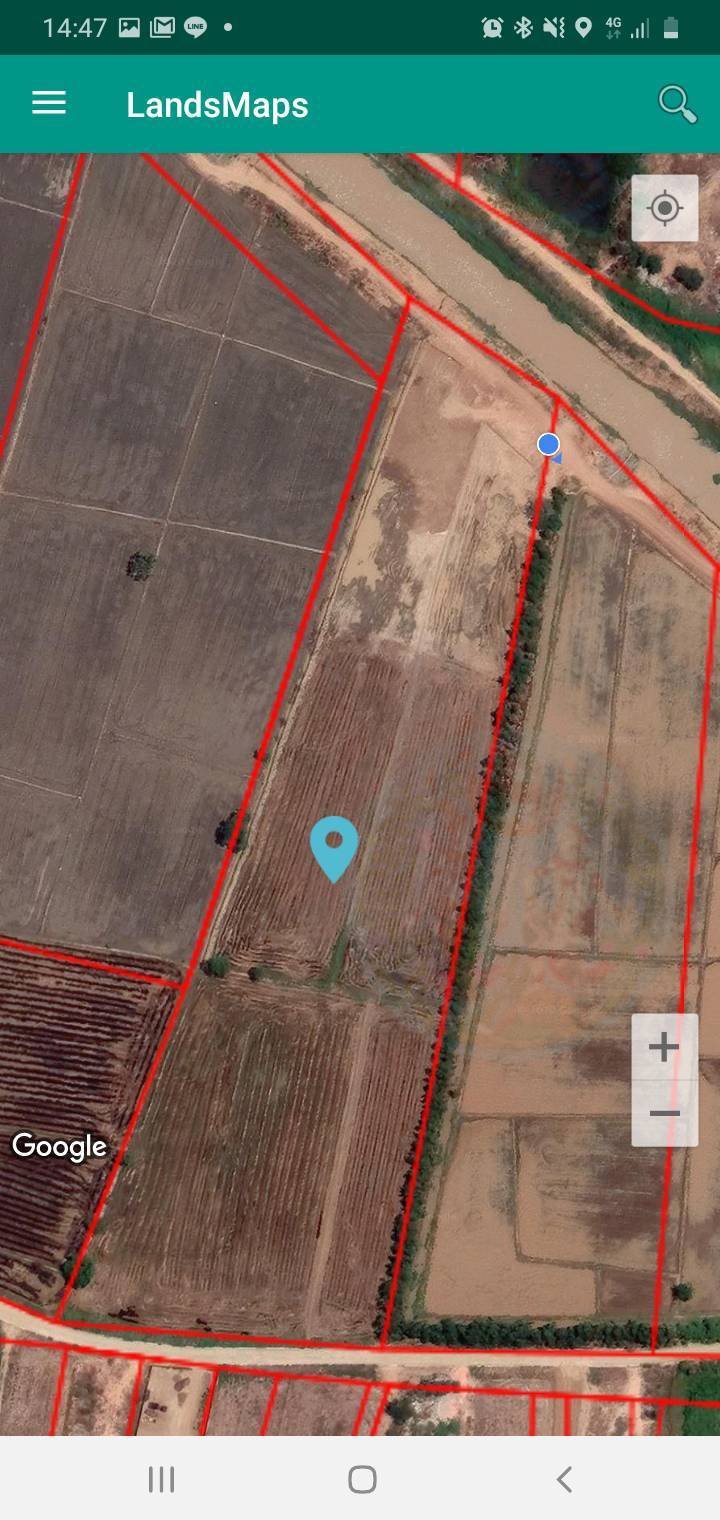Select the teal land parcel pin

click(334, 849)
